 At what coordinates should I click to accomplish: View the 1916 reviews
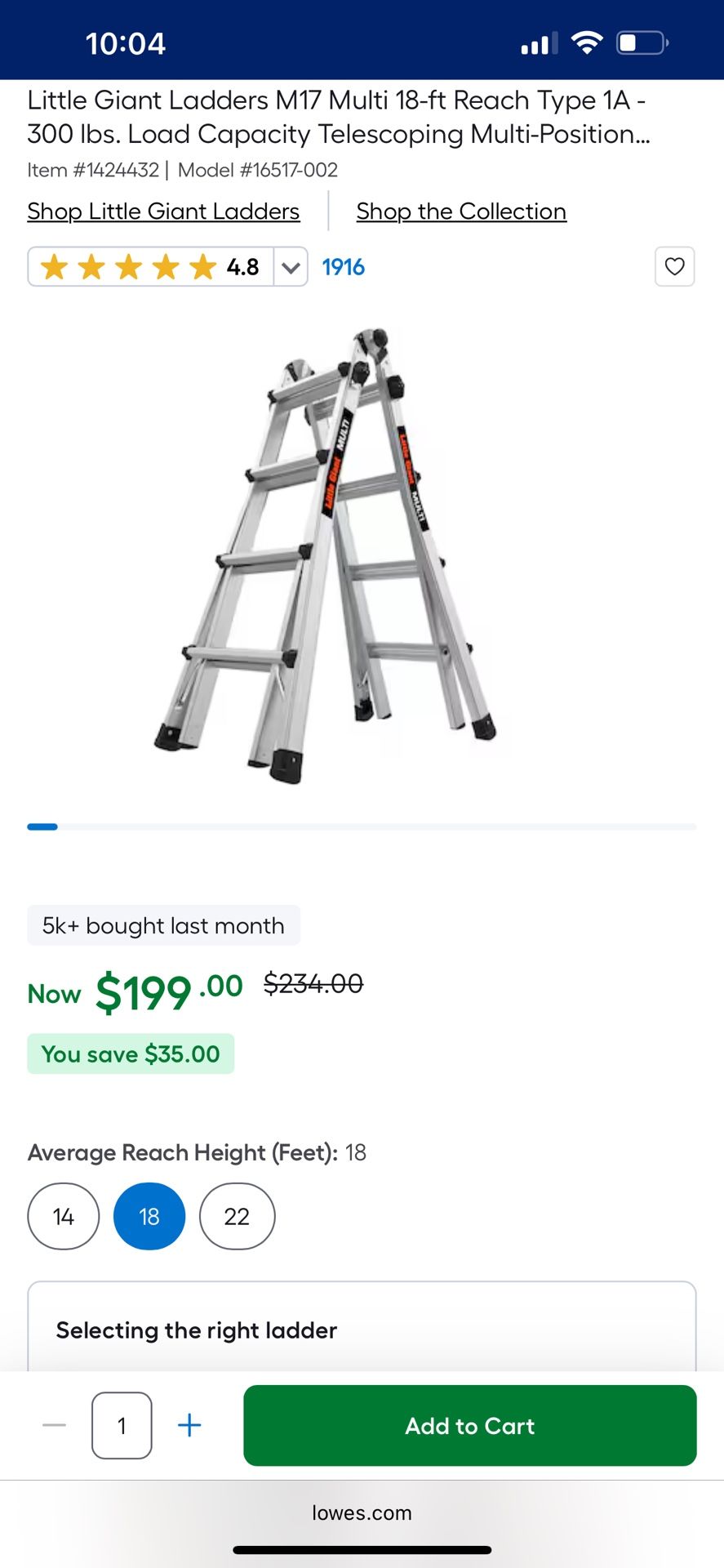coord(343,267)
